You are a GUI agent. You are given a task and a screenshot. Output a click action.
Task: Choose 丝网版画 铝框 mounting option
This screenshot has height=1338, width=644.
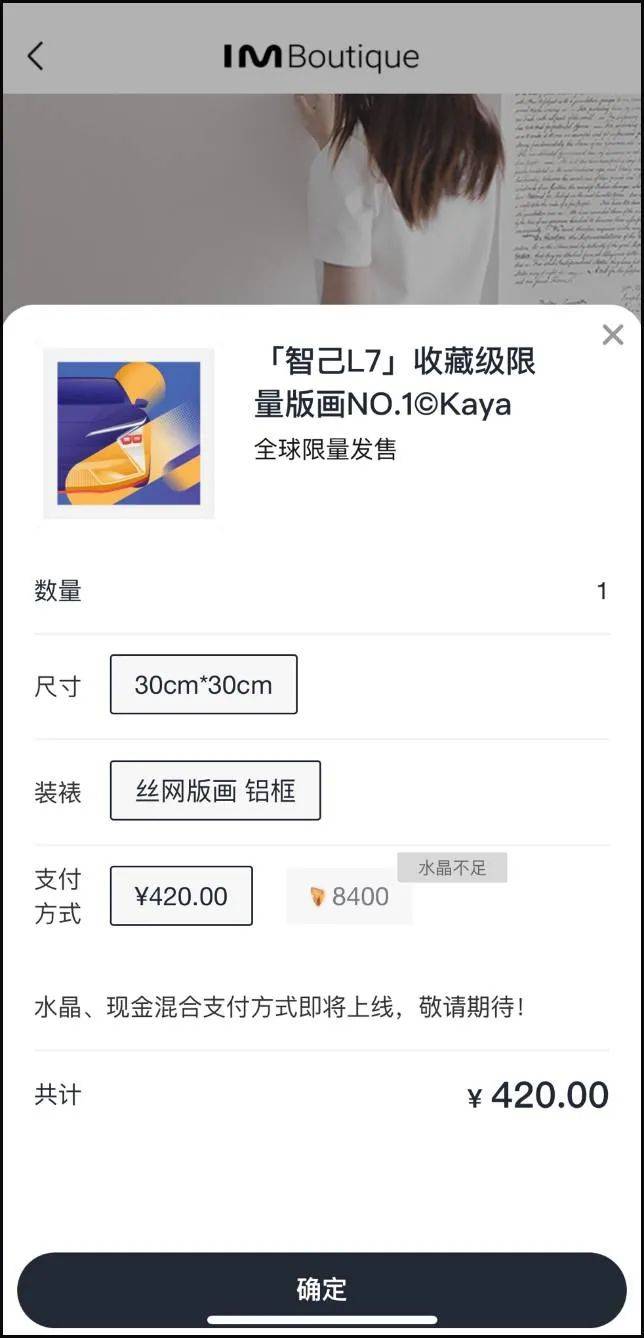click(215, 791)
